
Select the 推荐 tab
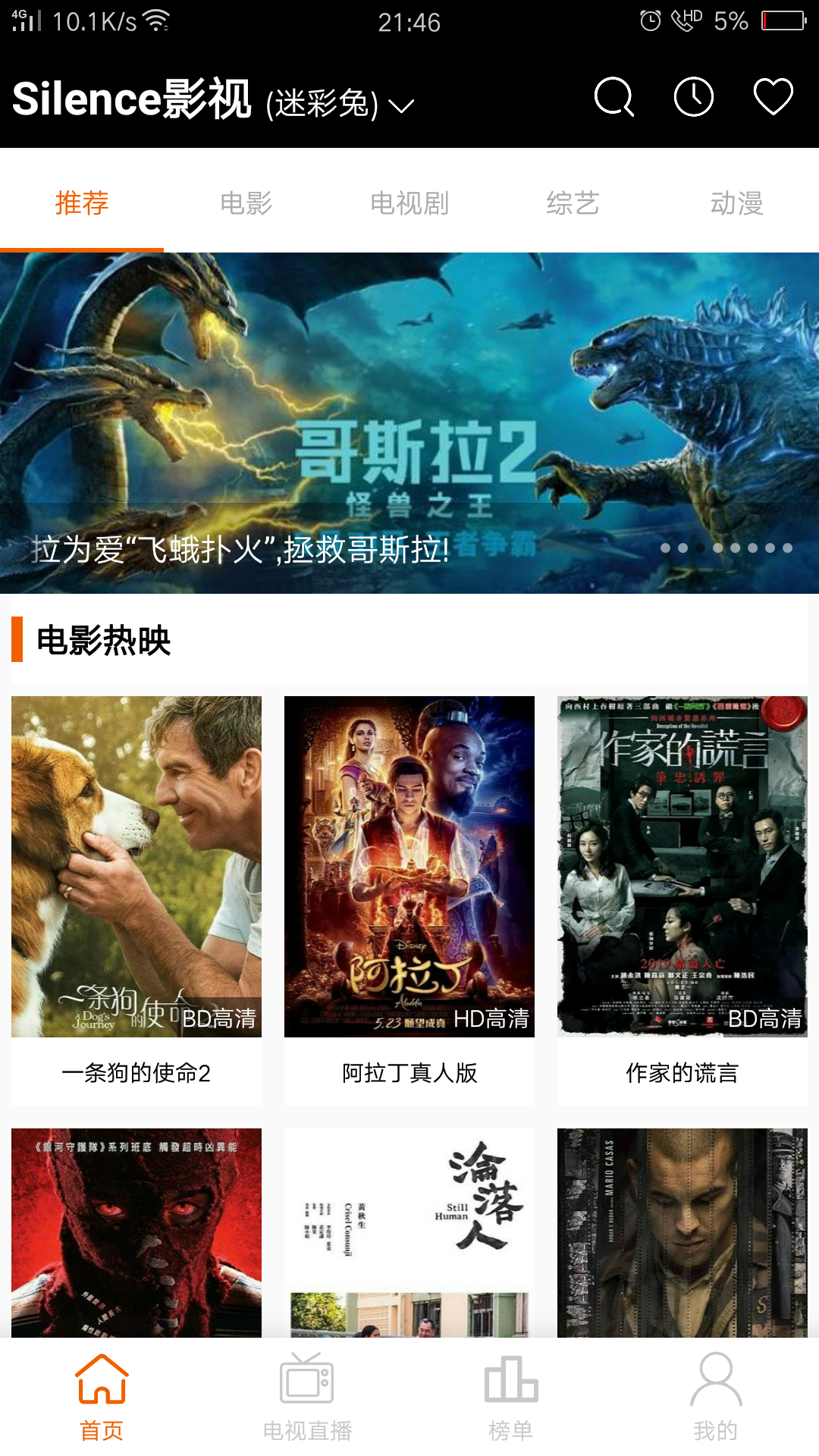82,202
